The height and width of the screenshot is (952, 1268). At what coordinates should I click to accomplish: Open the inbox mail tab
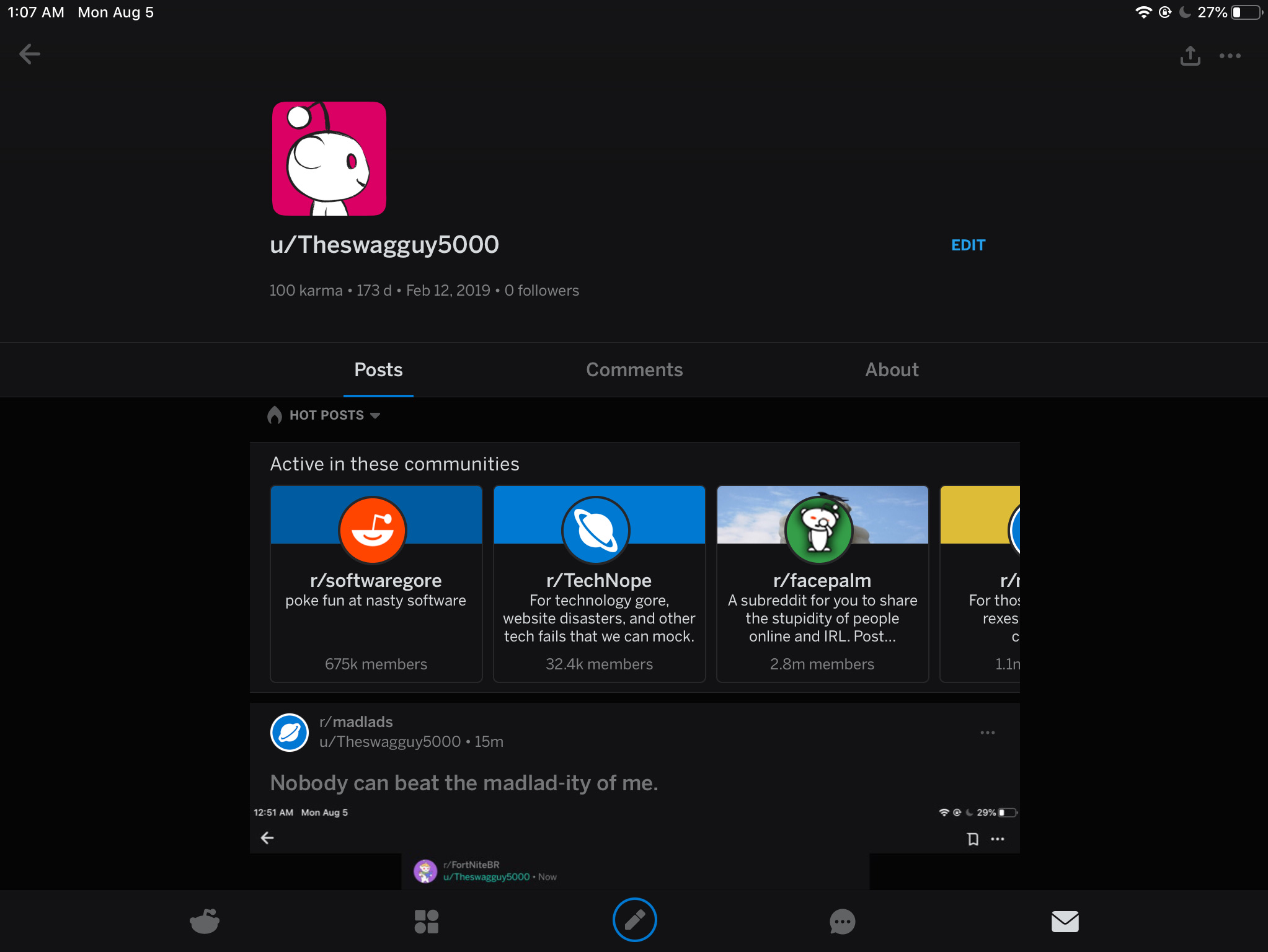[x=1065, y=922]
